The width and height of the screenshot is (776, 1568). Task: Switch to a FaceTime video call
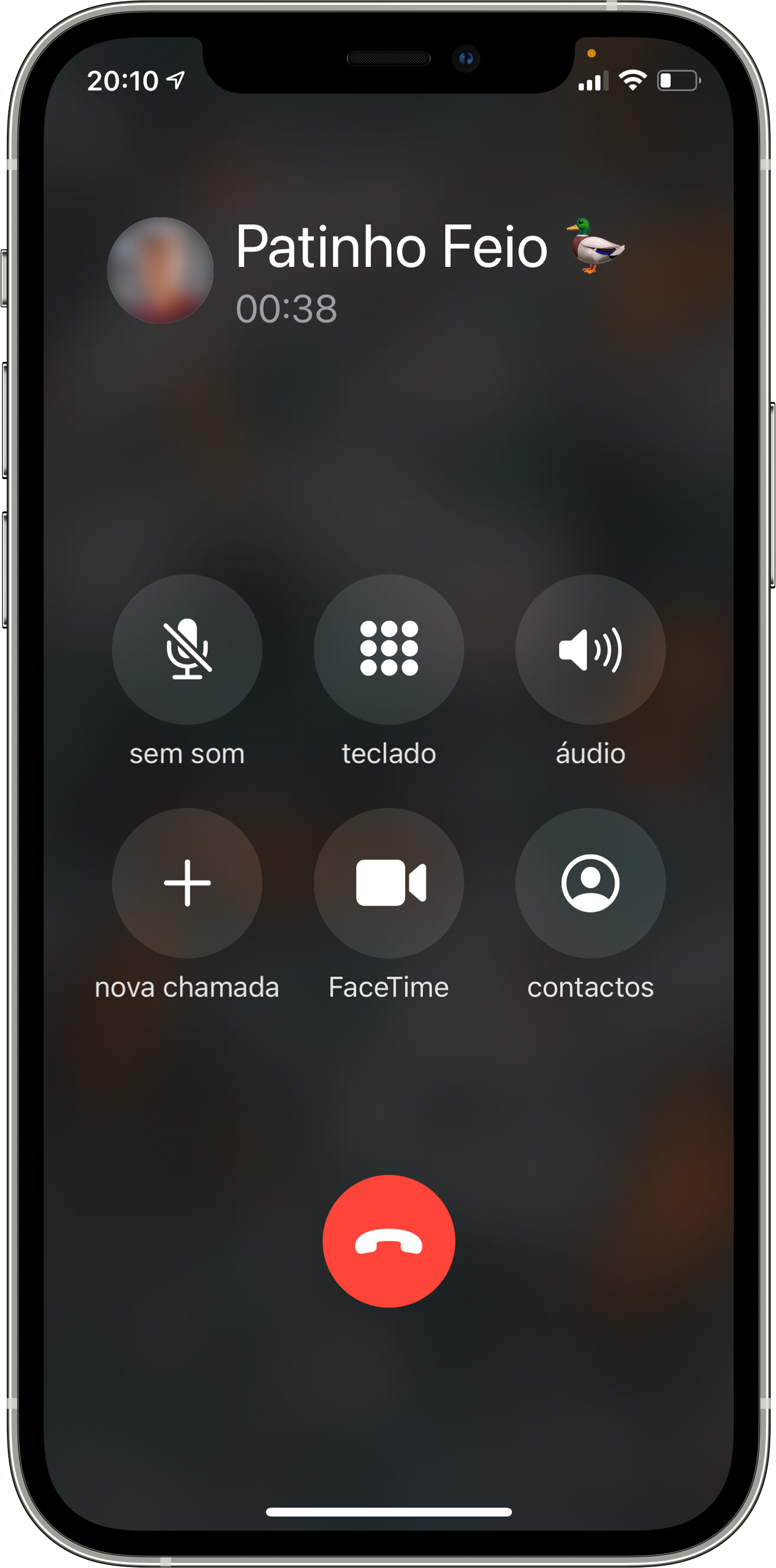[389, 883]
